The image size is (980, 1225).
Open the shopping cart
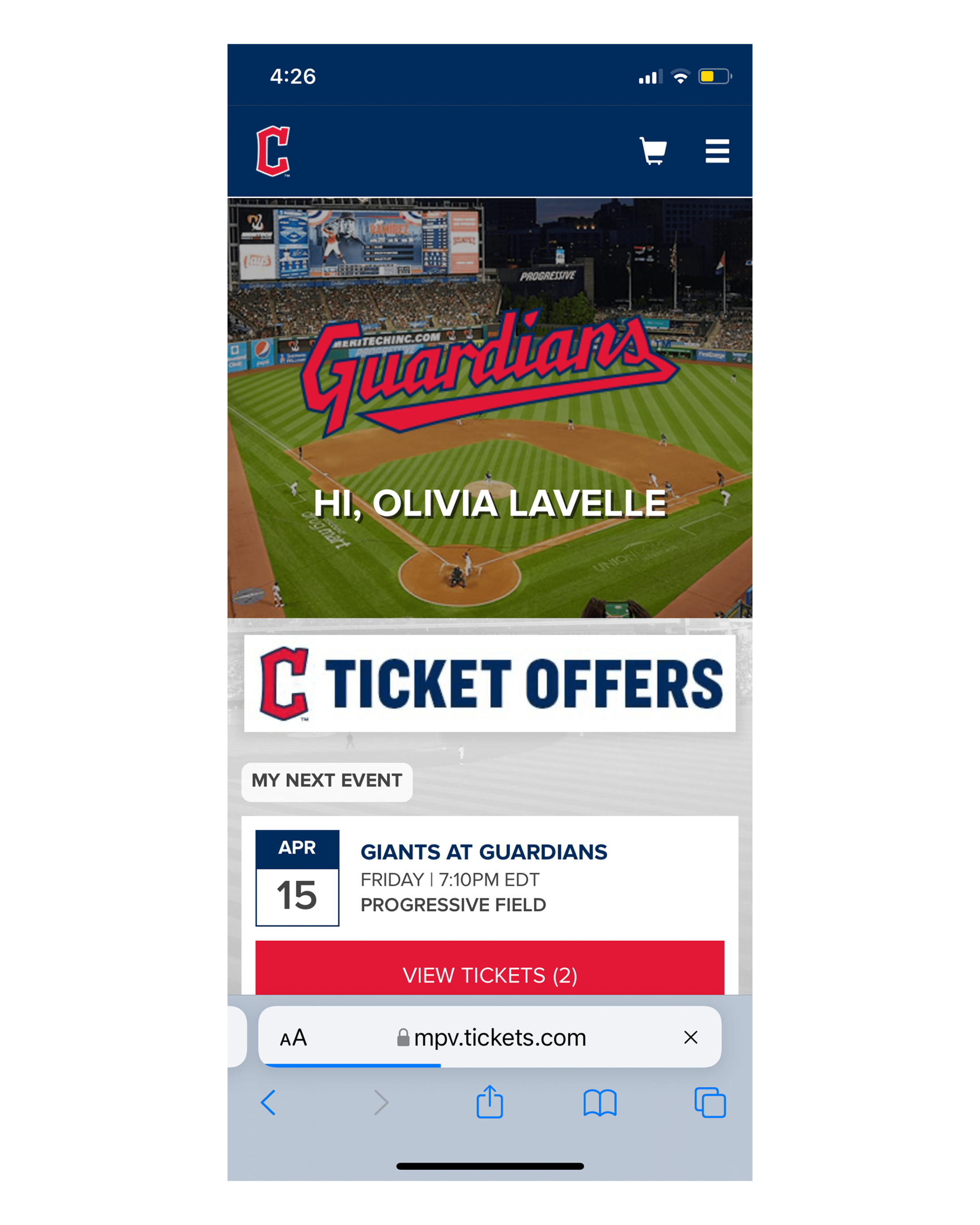pyautogui.click(x=653, y=151)
